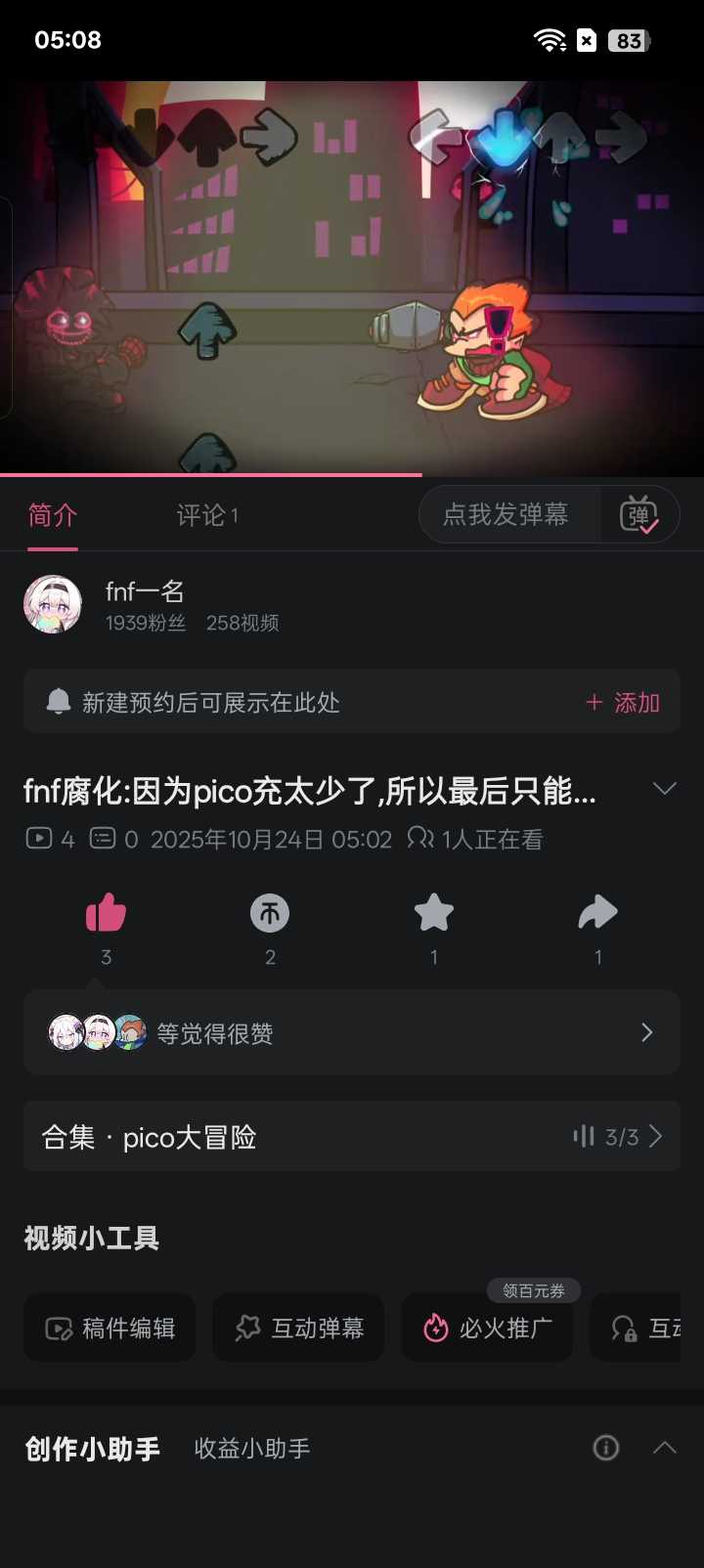Viewport: 704px width, 1568px height.
Task: Open 稿件编辑 tool
Action: point(110,1328)
